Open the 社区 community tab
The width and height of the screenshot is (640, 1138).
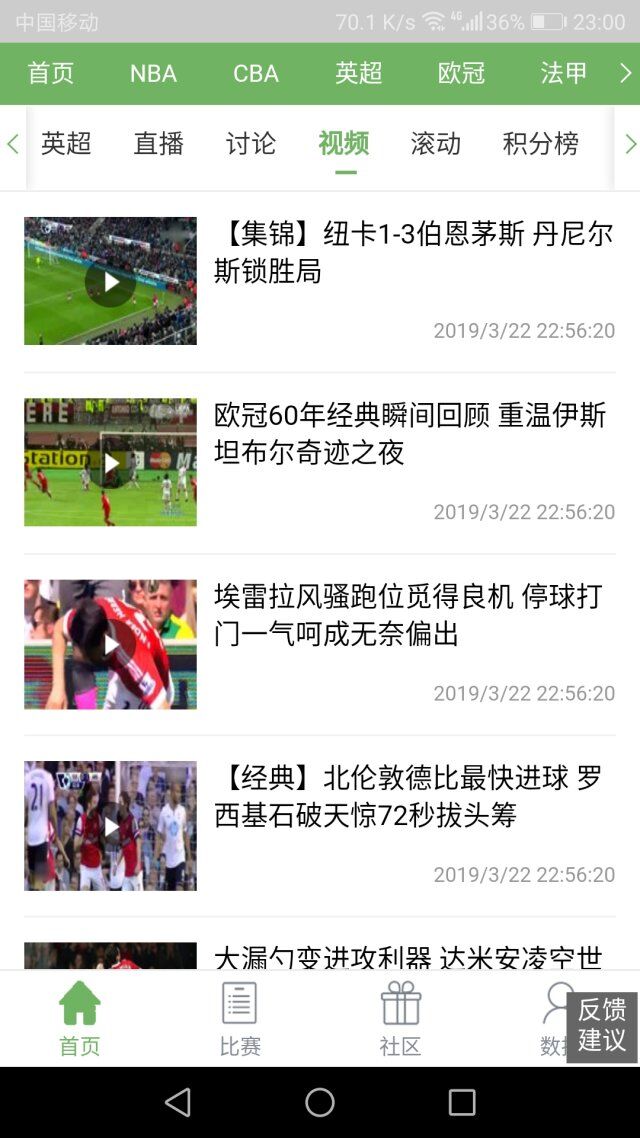(x=400, y=1018)
